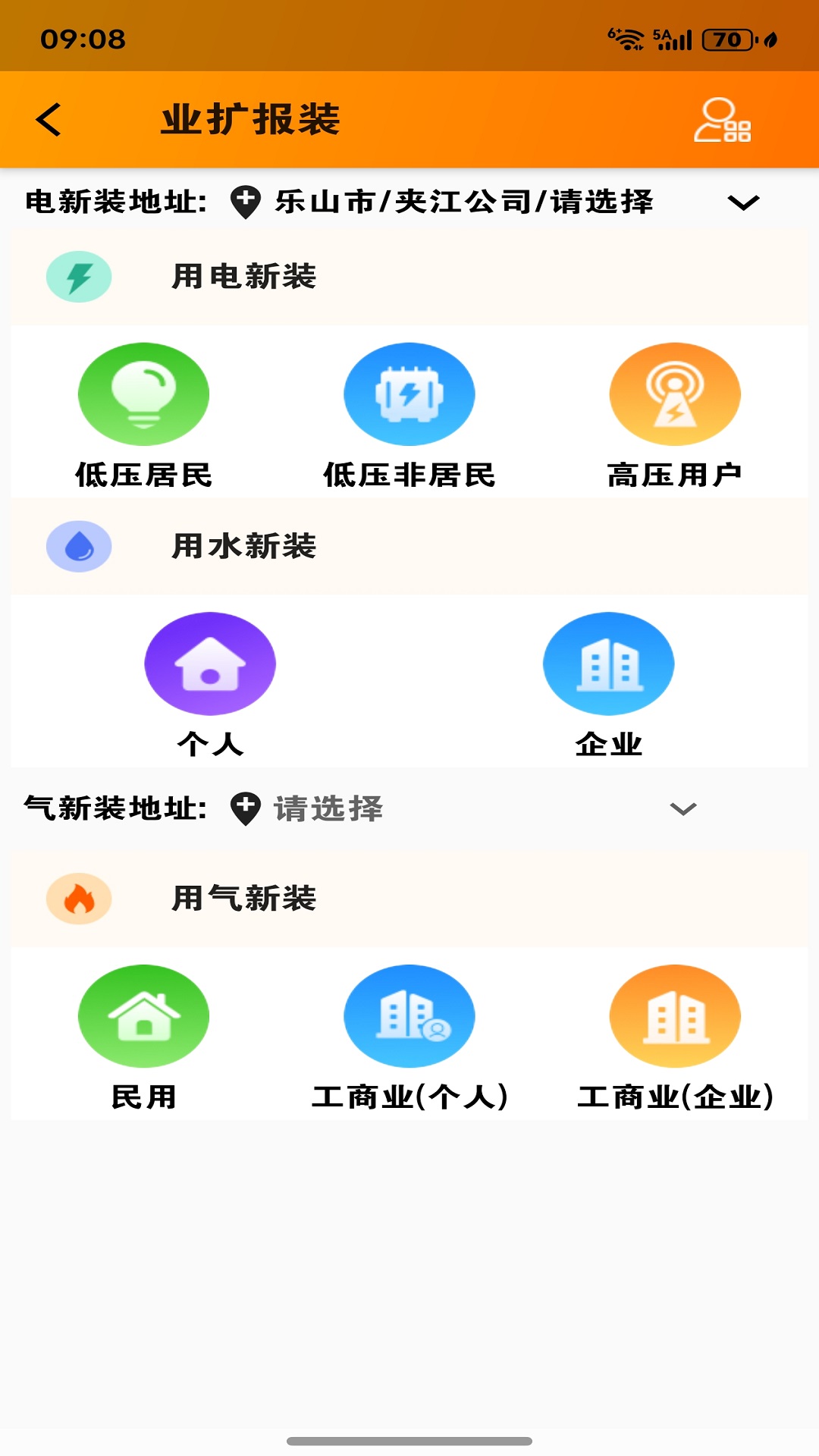Click the orange 工商业(企业) icon
The height and width of the screenshot is (1456, 819).
674,1015
